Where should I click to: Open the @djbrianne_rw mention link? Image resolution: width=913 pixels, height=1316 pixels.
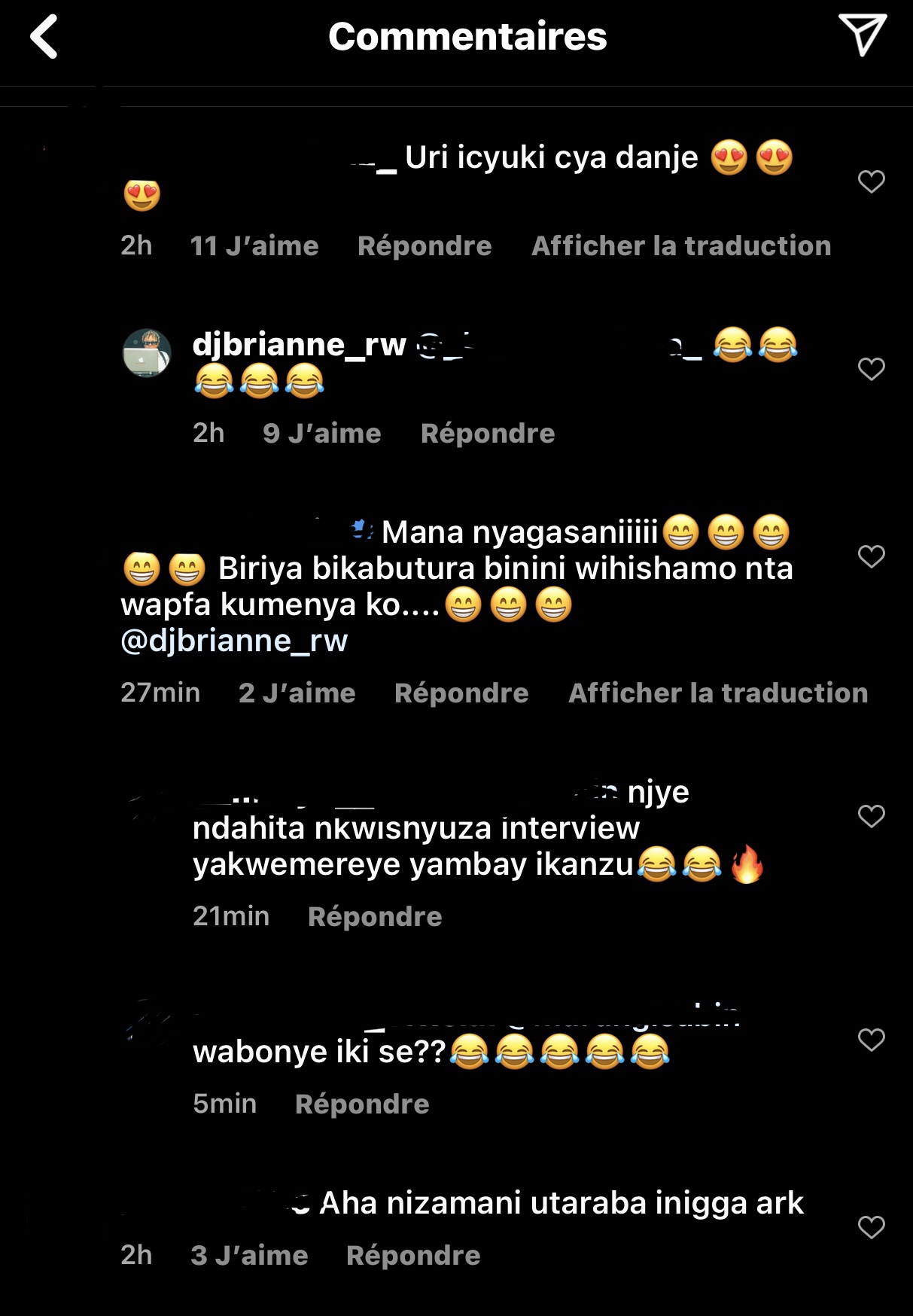point(234,641)
